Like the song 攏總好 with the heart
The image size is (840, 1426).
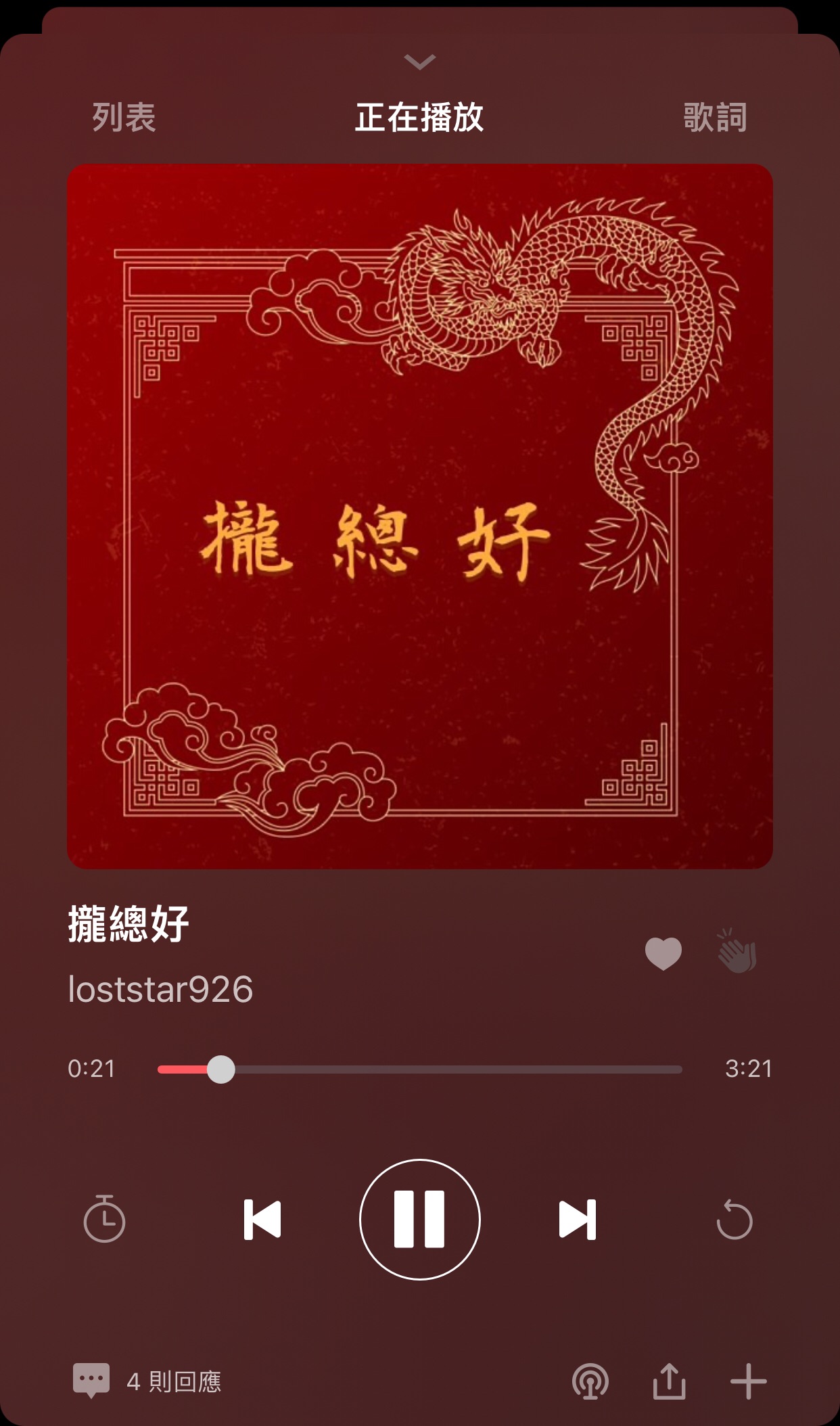pyautogui.click(x=663, y=954)
